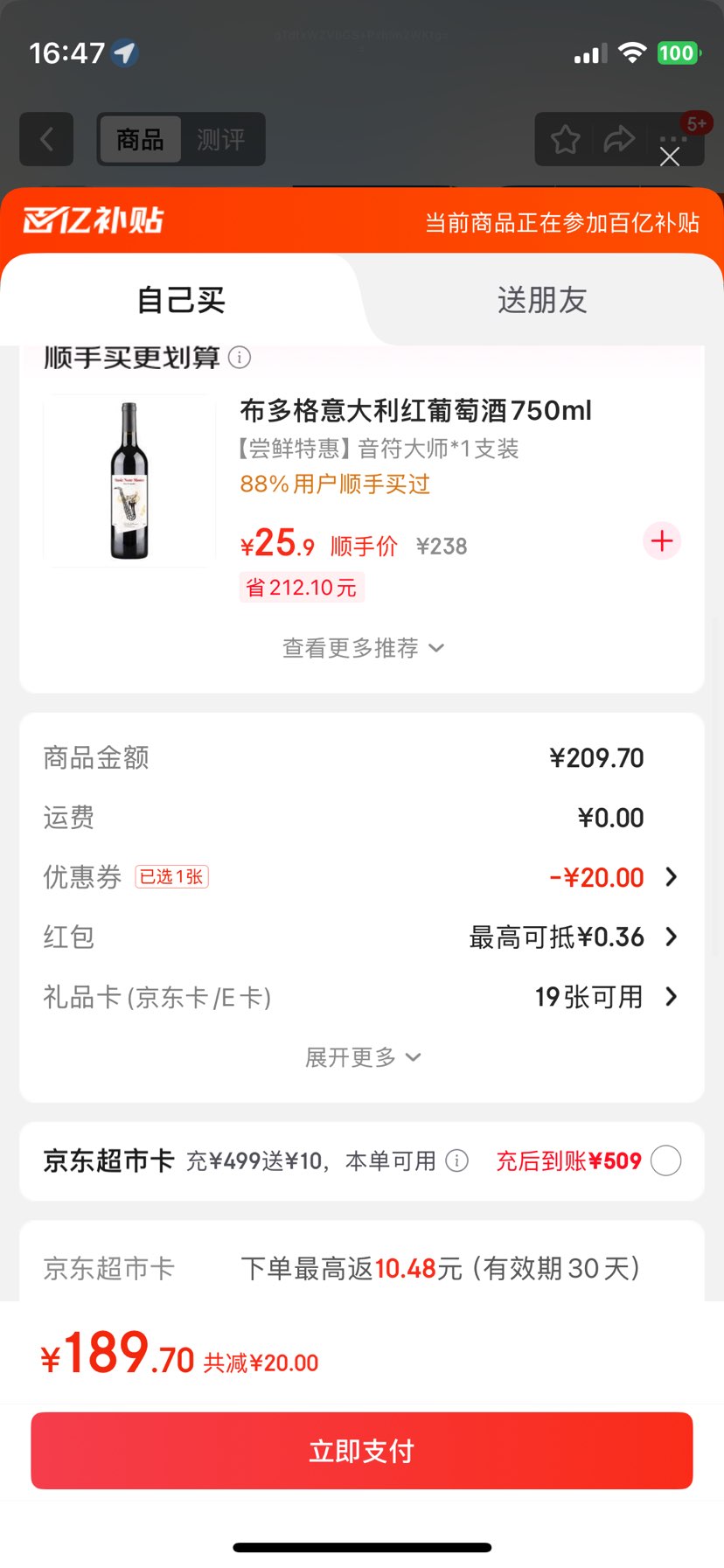
Task: View info tooltip next to 顺手买更划算
Action: tap(238, 357)
